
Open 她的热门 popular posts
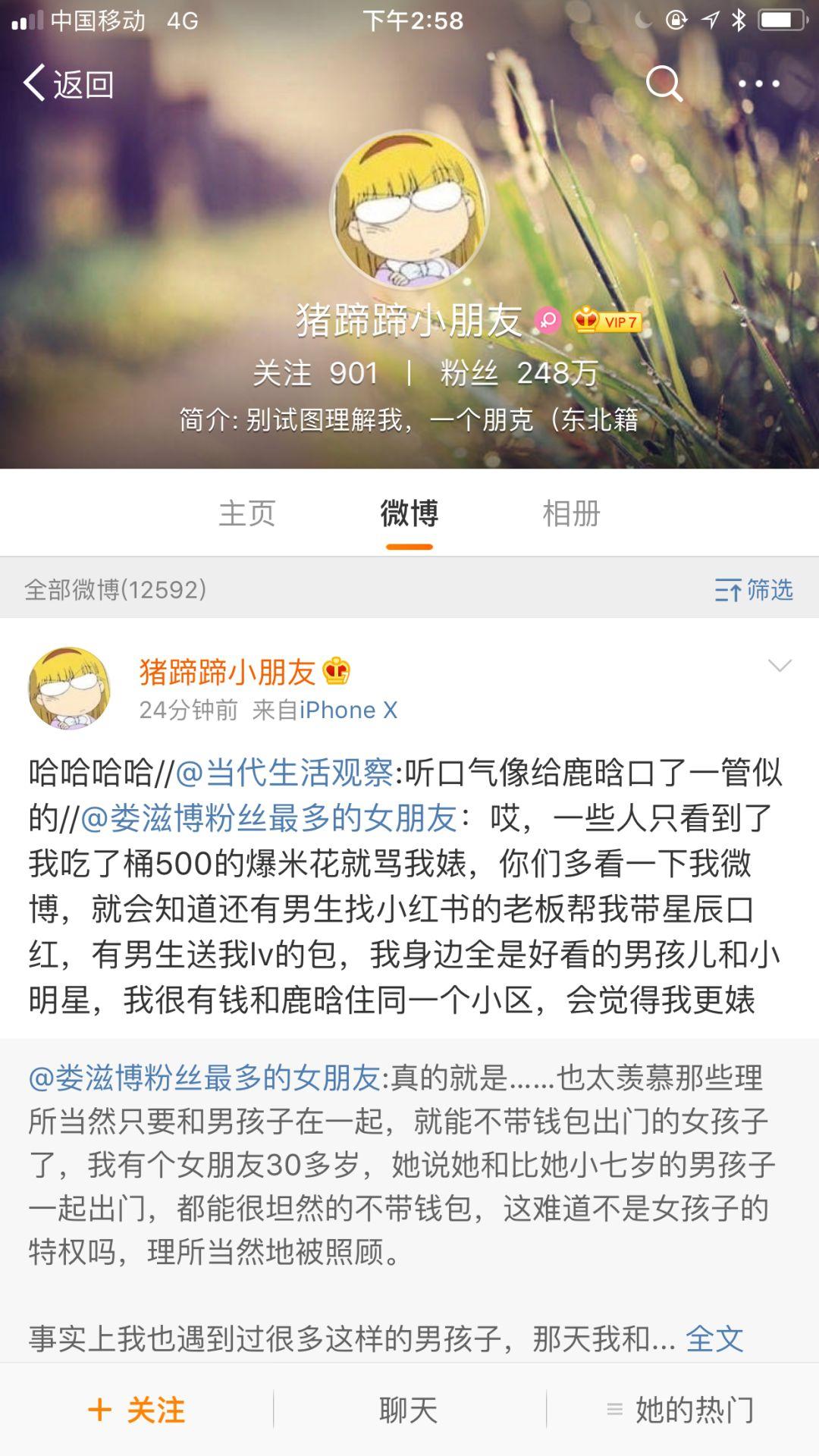tap(681, 1410)
